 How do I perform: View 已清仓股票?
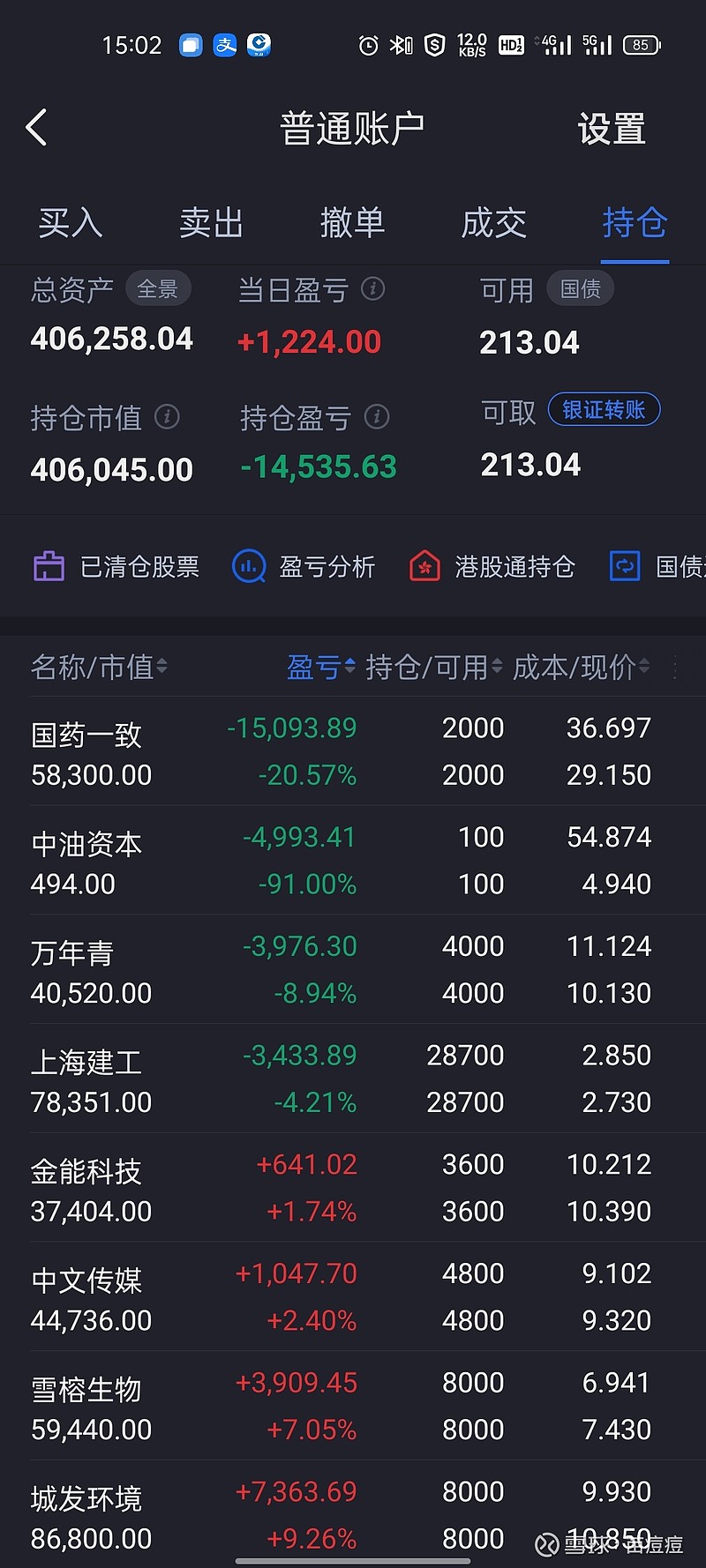coord(116,566)
